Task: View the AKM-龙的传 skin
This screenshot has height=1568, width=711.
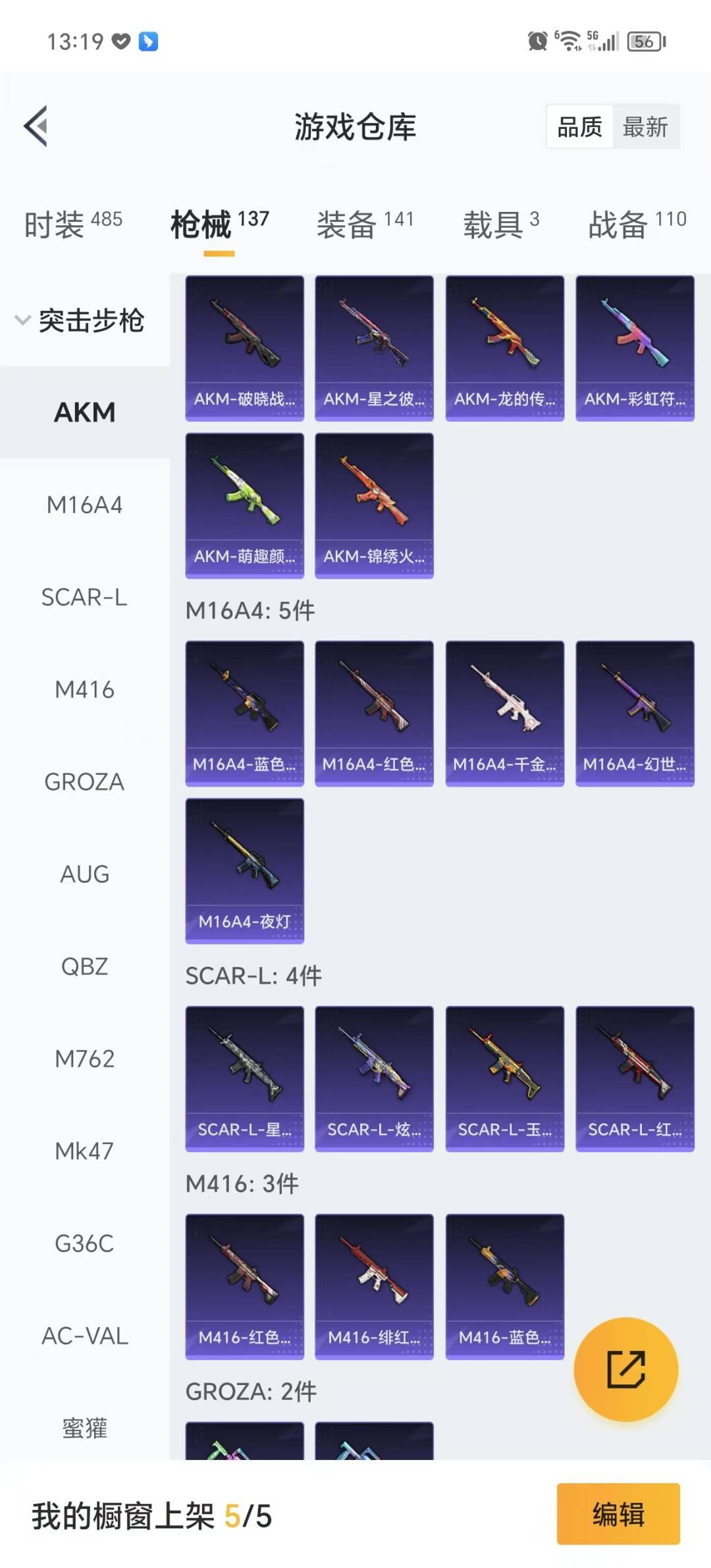Action: point(504,348)
